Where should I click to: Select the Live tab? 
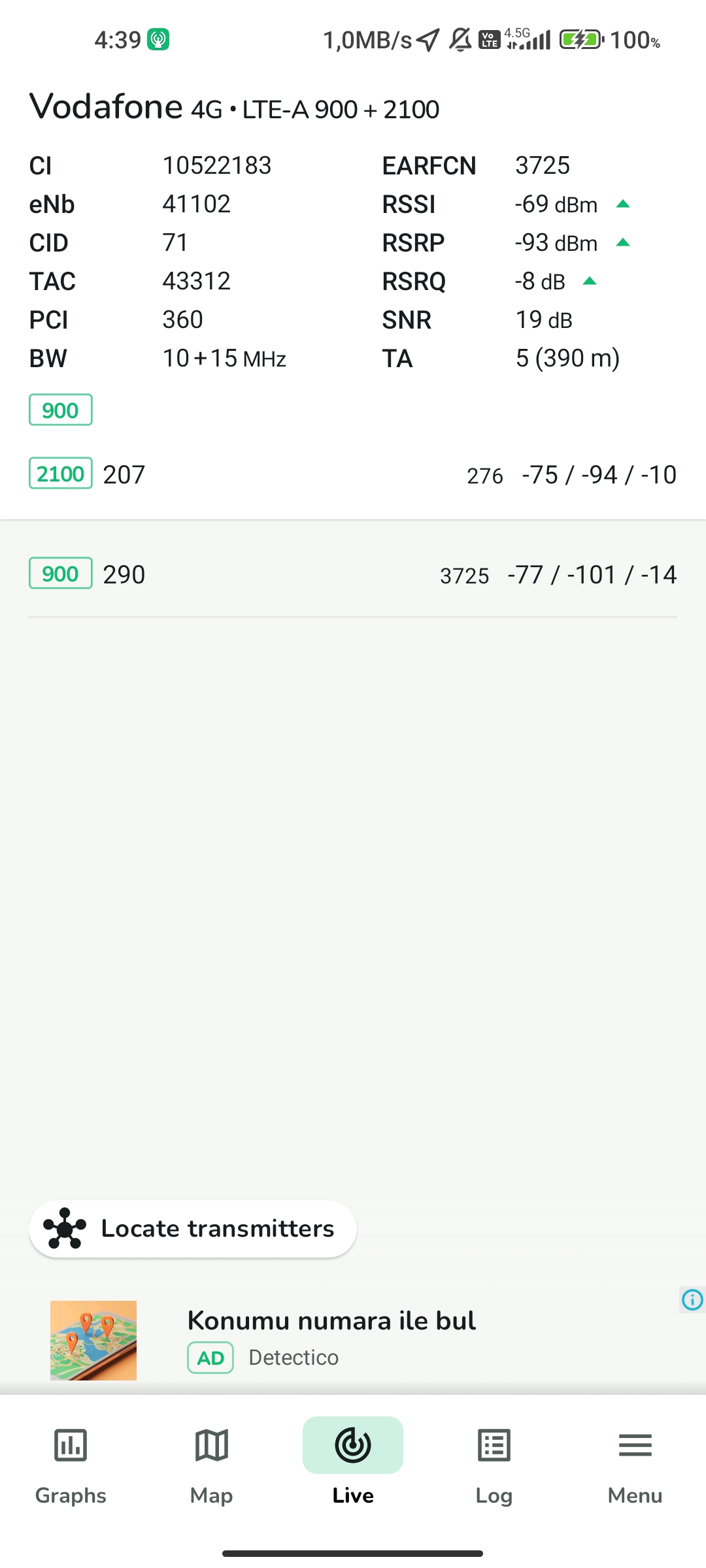coord(353,1463)
